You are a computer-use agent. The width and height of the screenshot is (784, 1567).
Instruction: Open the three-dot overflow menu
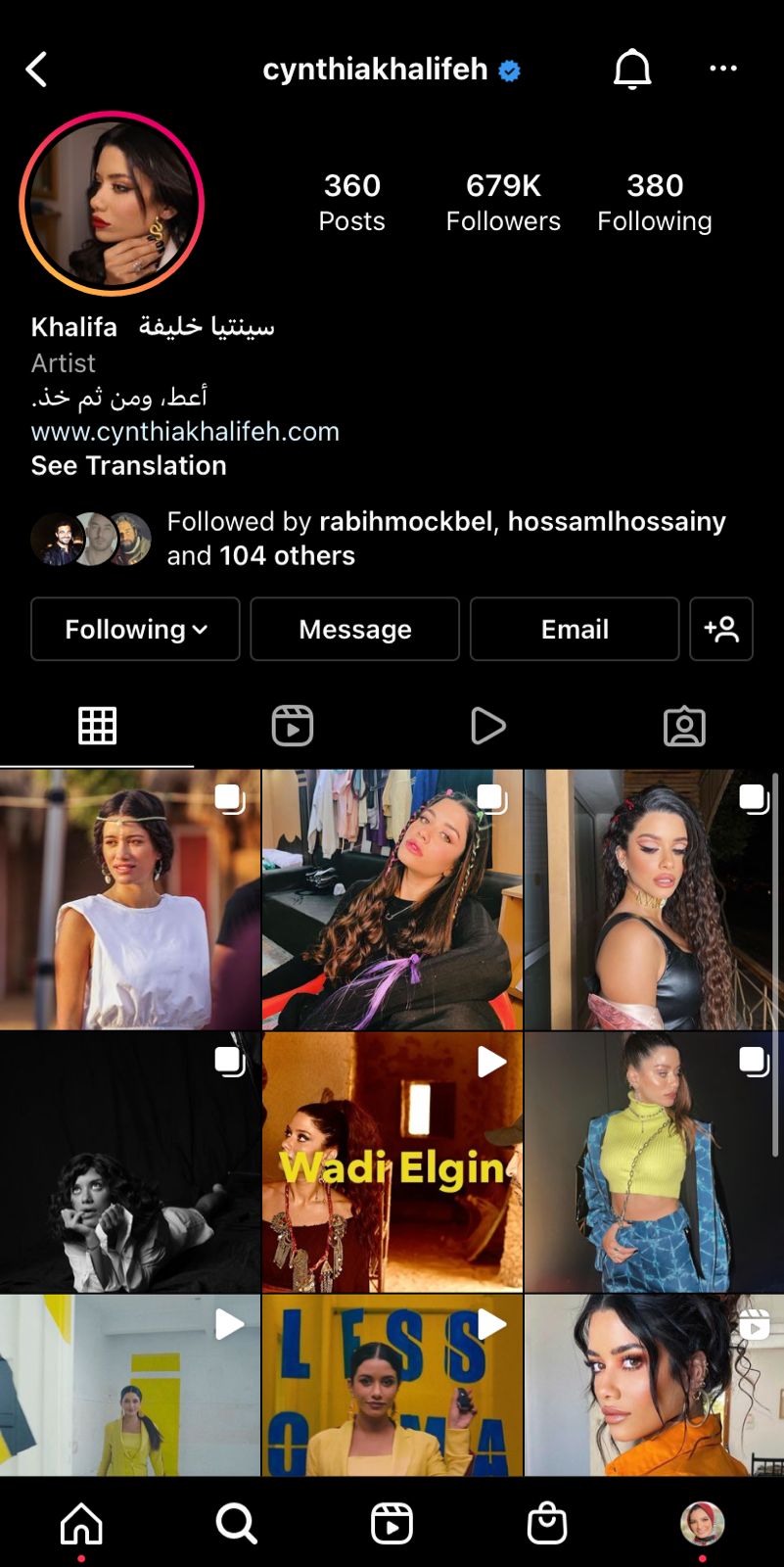pyautogui.click(x=723, y=69)
